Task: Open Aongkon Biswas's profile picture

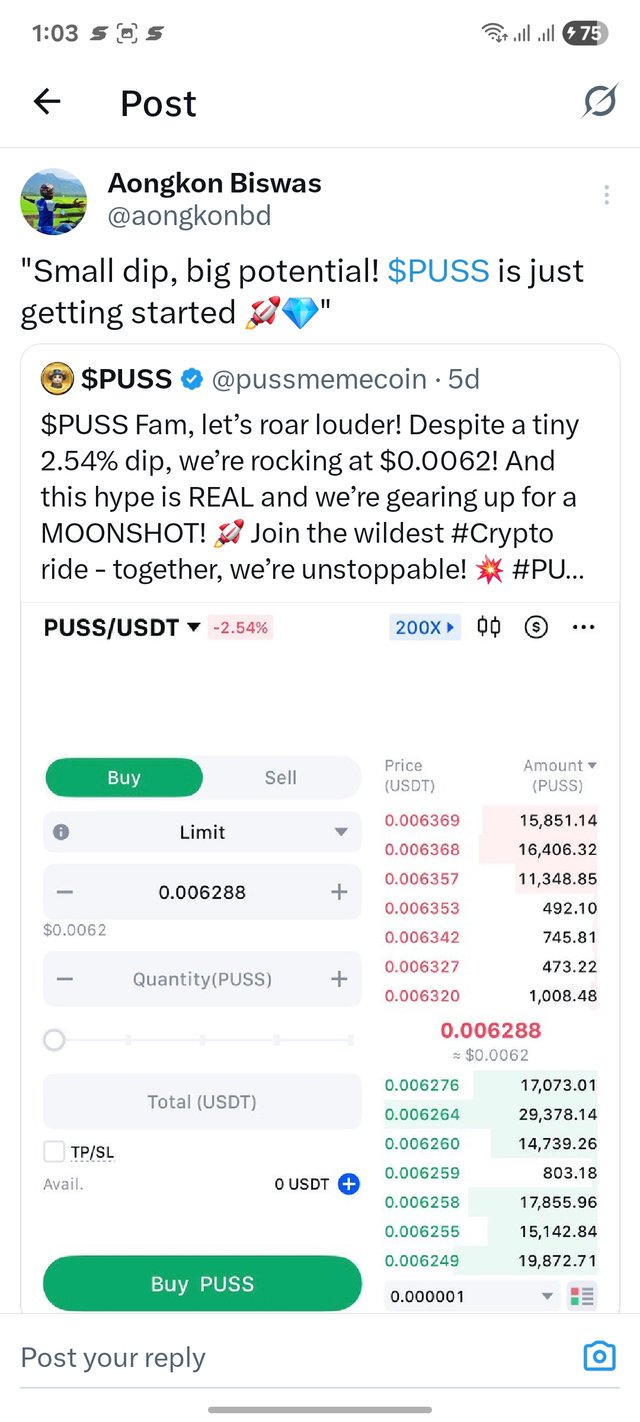Action: pos(54,201)
